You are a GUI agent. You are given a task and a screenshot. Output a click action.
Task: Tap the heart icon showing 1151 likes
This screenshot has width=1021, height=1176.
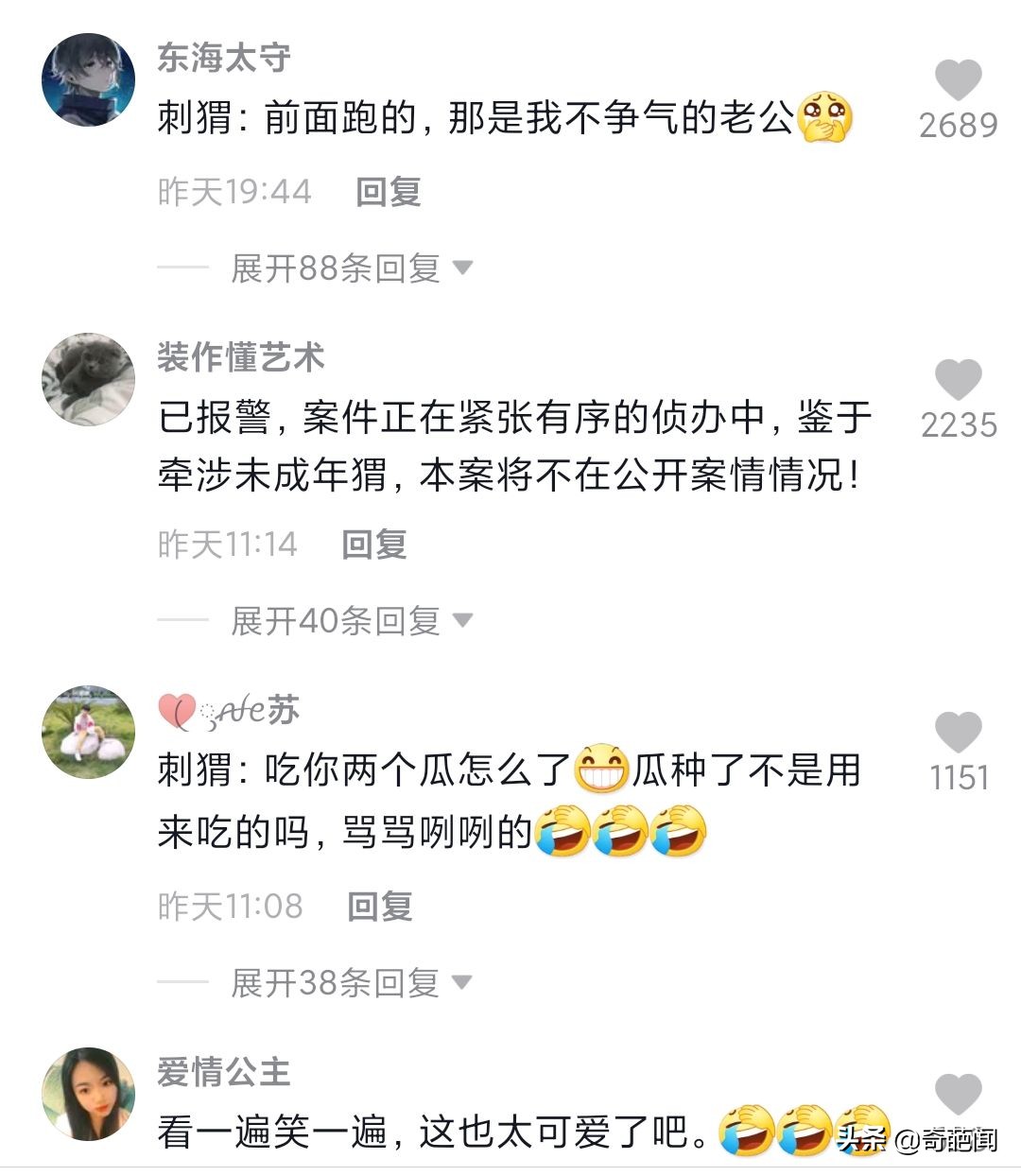(x=960, y=734)
